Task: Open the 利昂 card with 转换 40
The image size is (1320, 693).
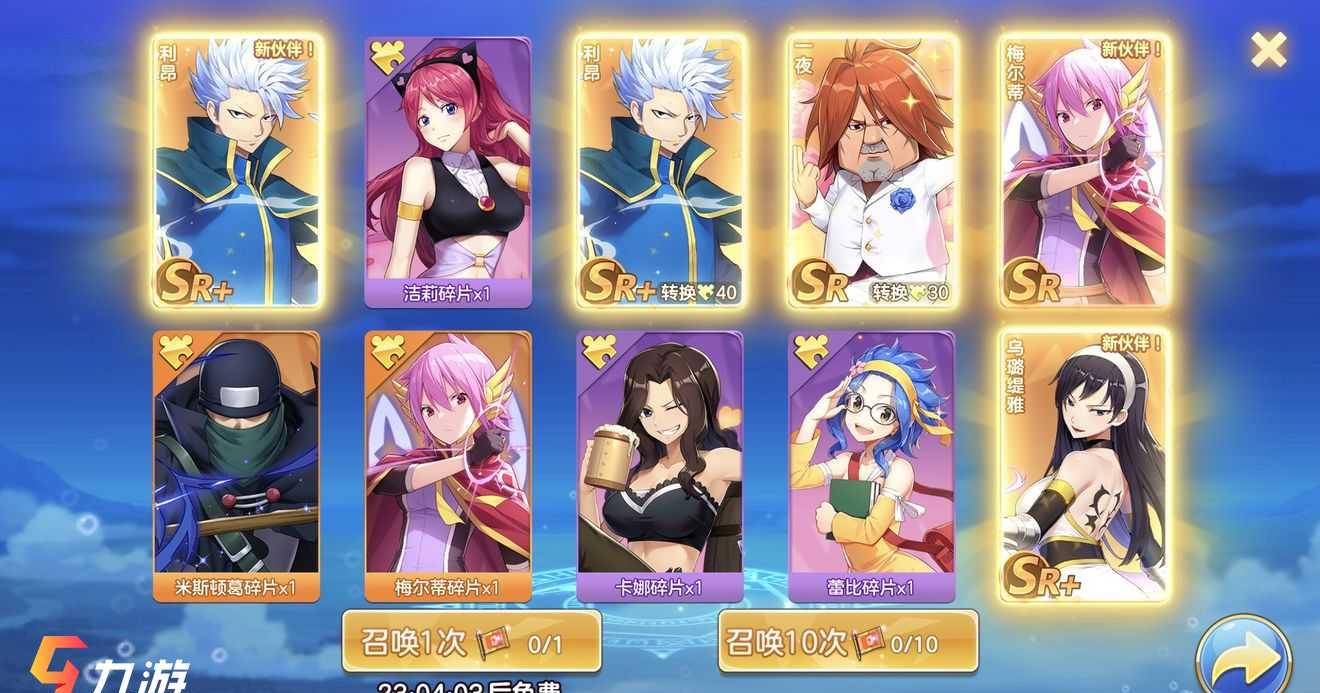Action: pyautogui.click(x=659, y=172)
